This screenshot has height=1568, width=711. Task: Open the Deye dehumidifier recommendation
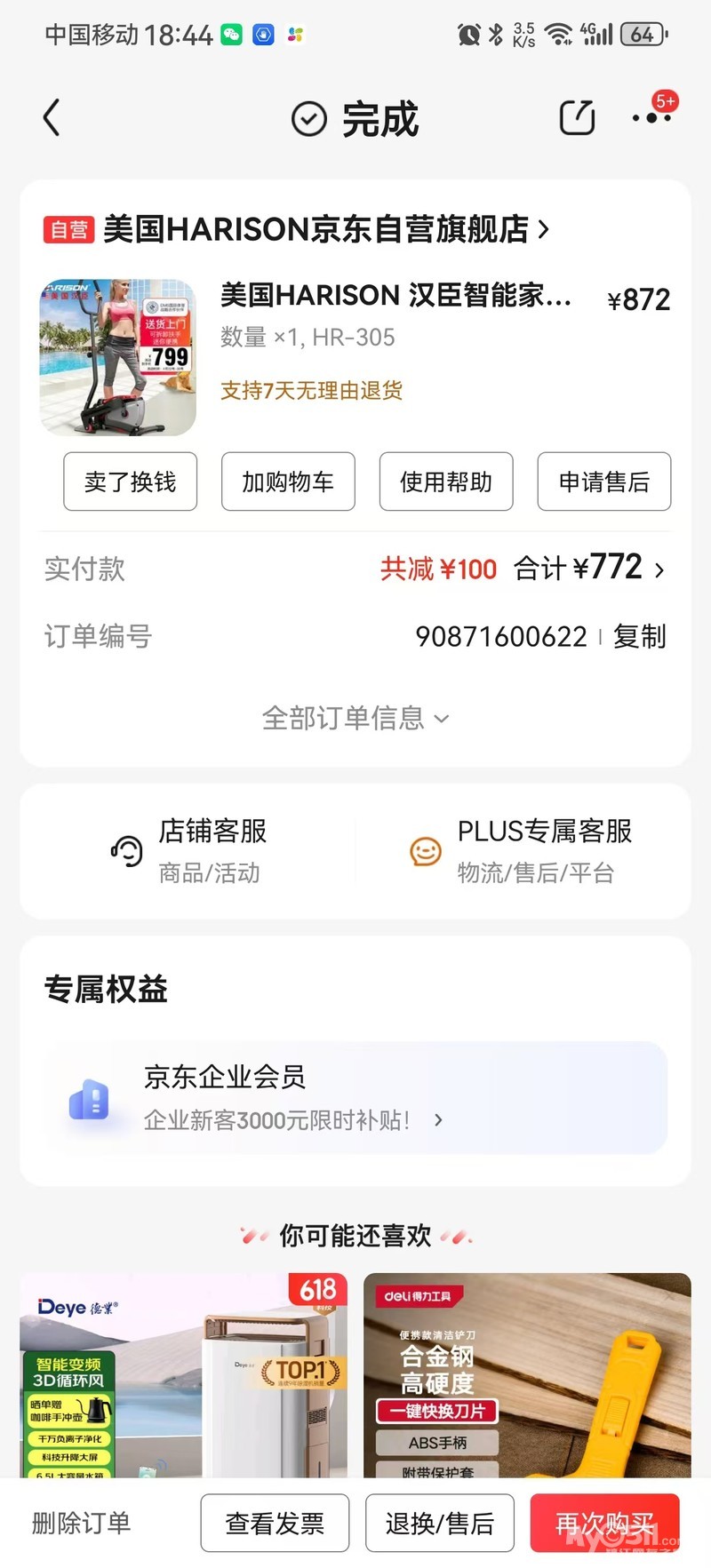click(183, 1375)
